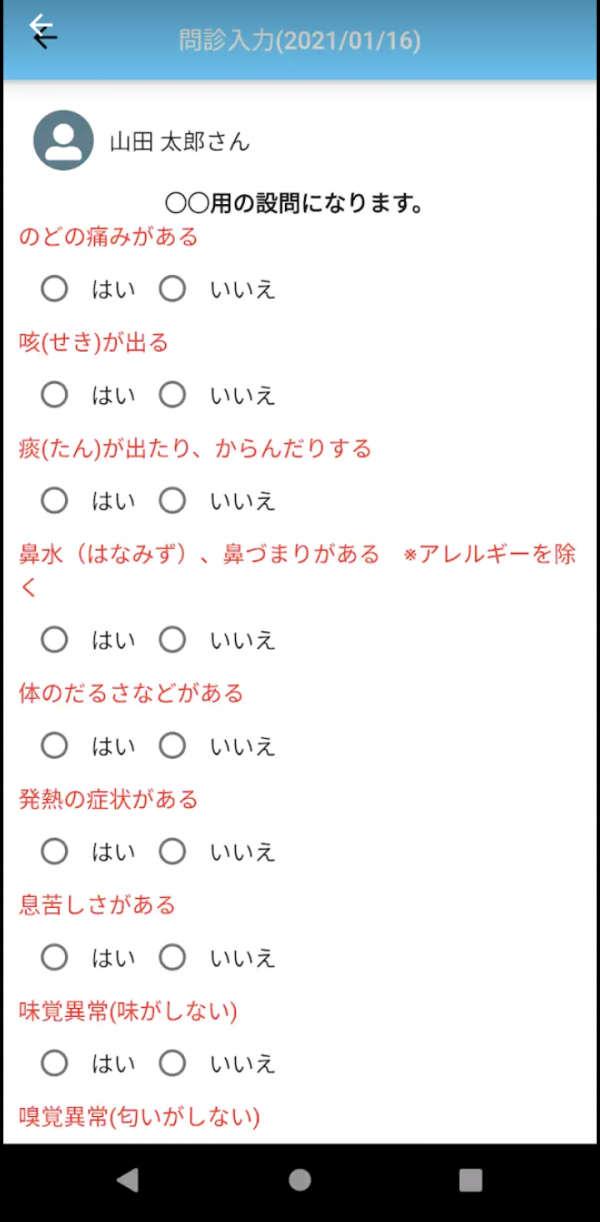
Task: Check いいえ for 息苦しさがある
Action: [173, 957]
